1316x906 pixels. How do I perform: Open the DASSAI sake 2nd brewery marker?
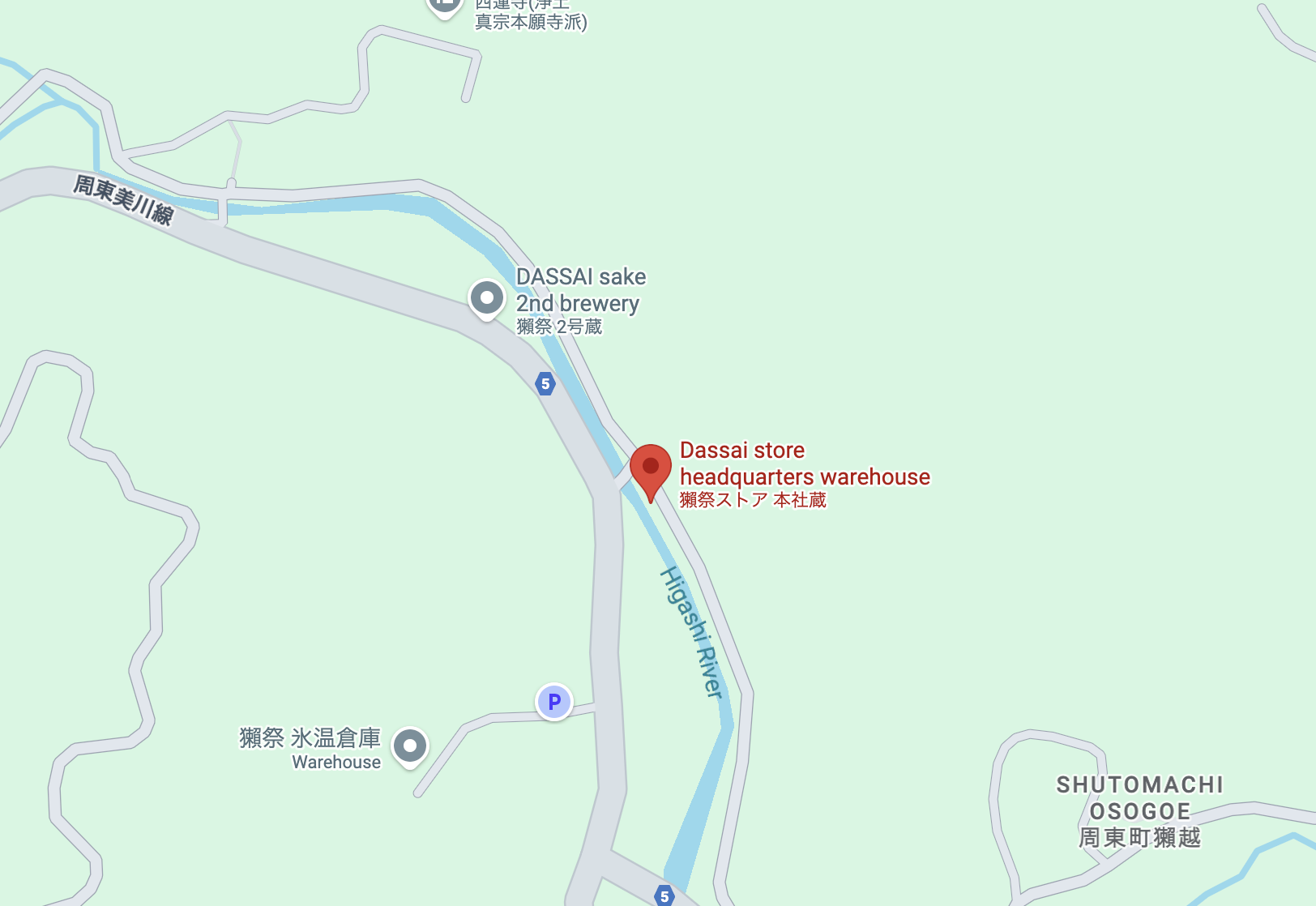coord(487,299)
